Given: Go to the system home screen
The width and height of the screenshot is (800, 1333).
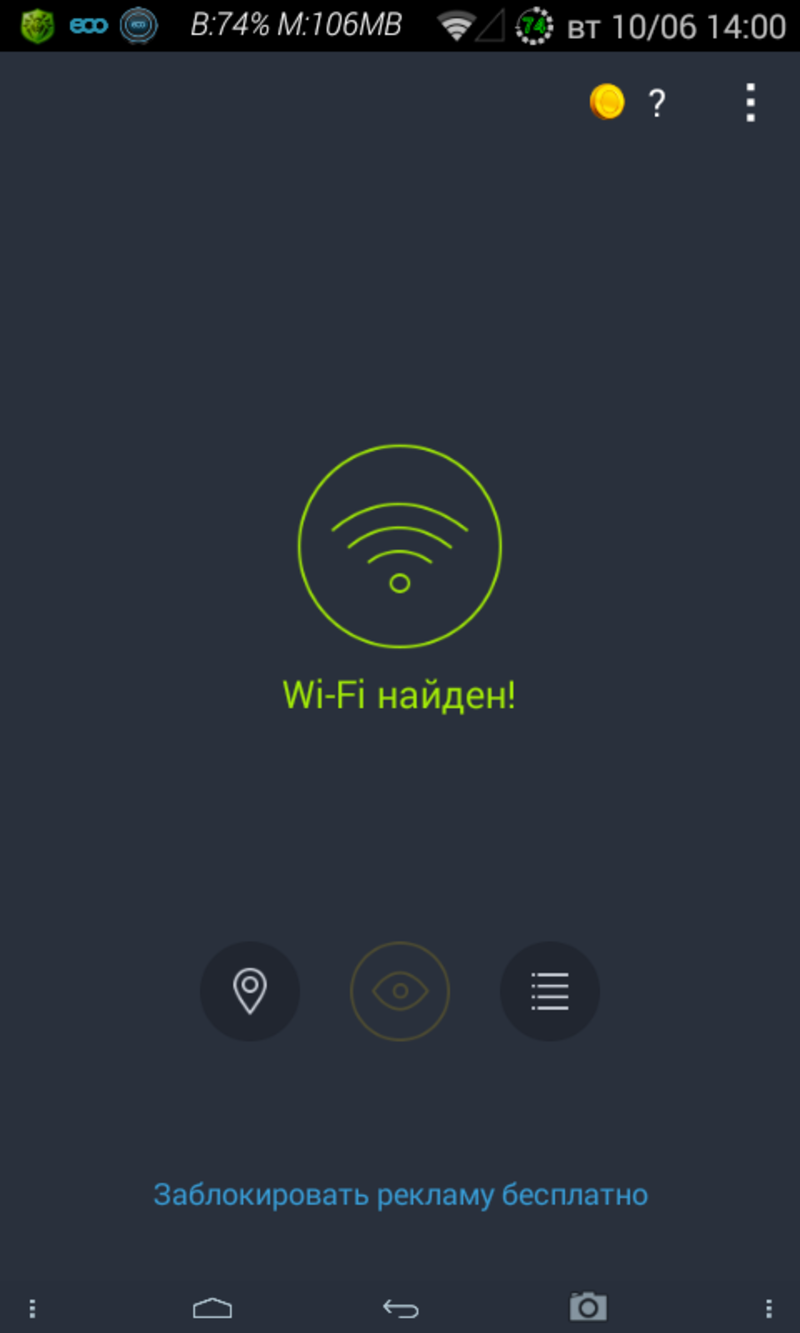Looking at the screenshot, I should point(212,1307).
